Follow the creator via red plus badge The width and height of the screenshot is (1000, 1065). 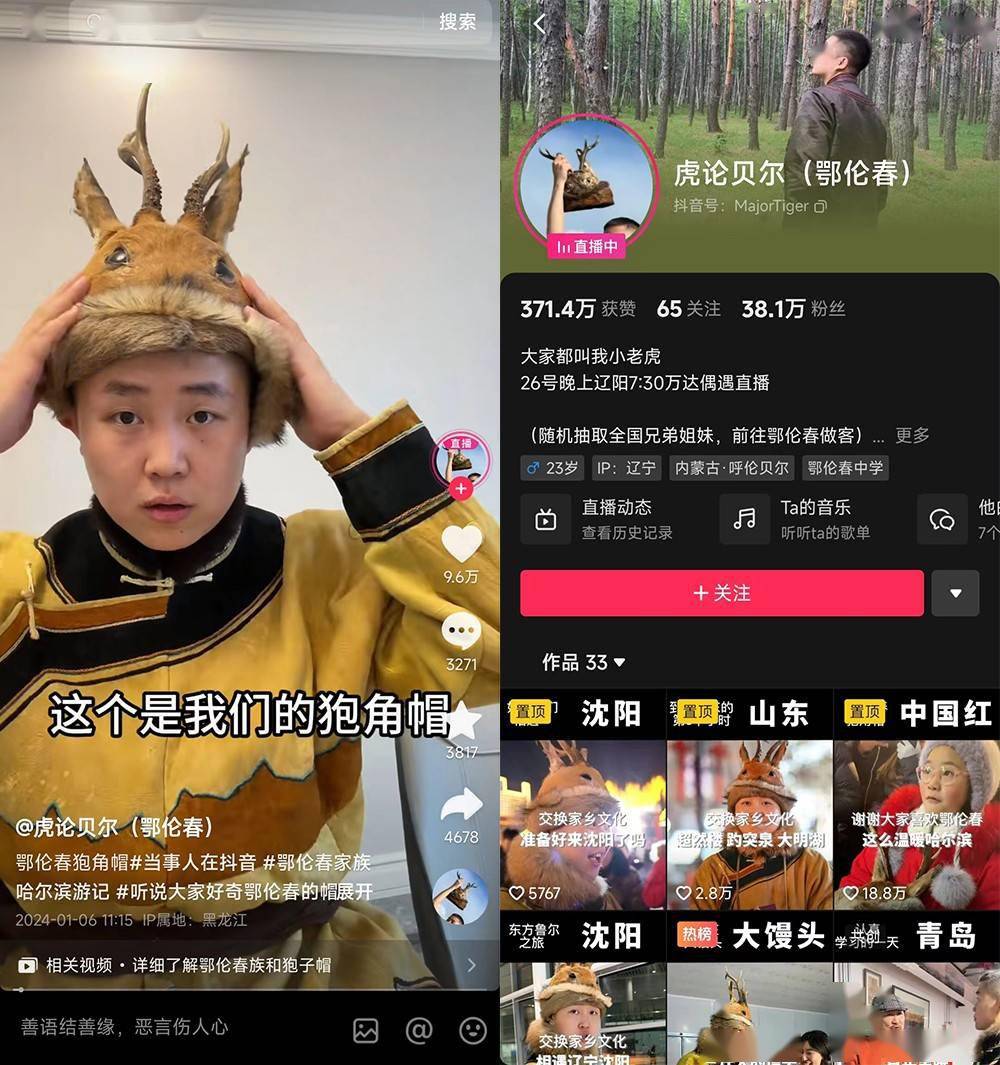pyautogui.click(x=460, y=489)
